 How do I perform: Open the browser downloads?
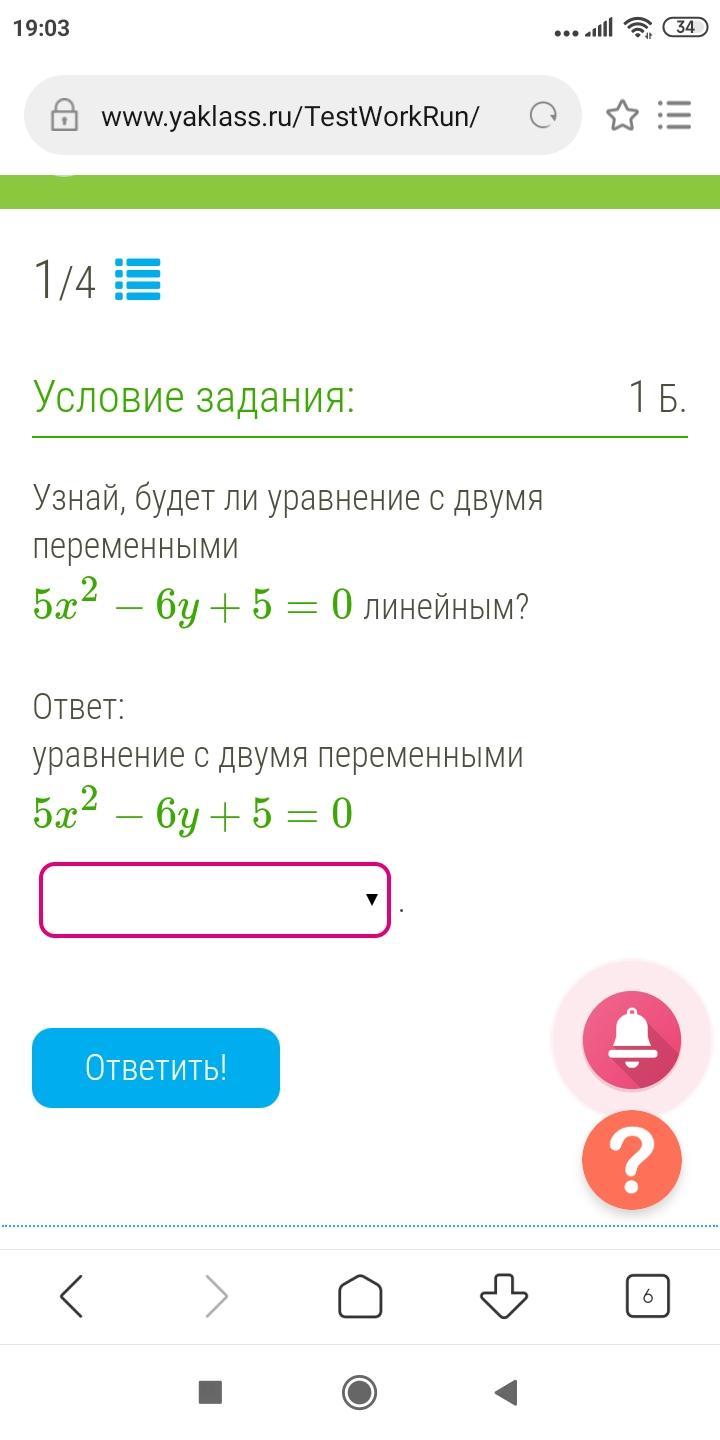pyautogui.click(x=504, y=1297)
